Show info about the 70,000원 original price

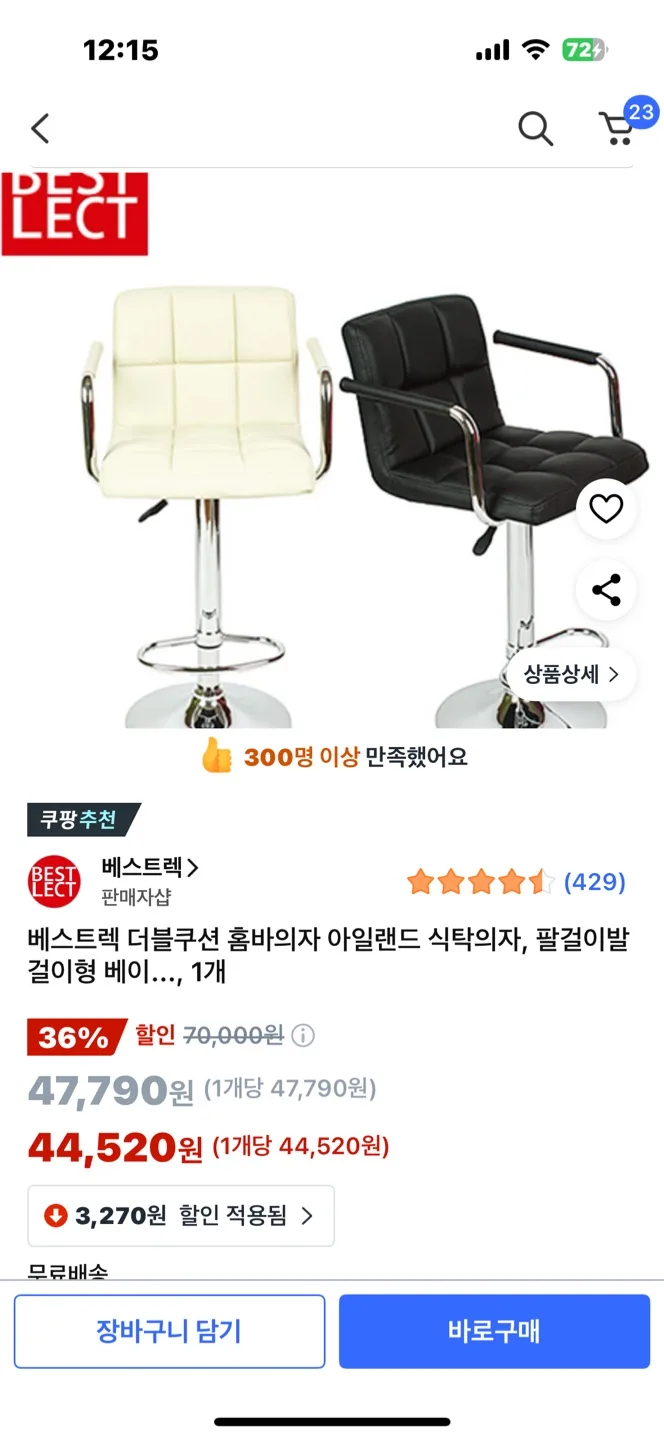[x=302, y=1035]
